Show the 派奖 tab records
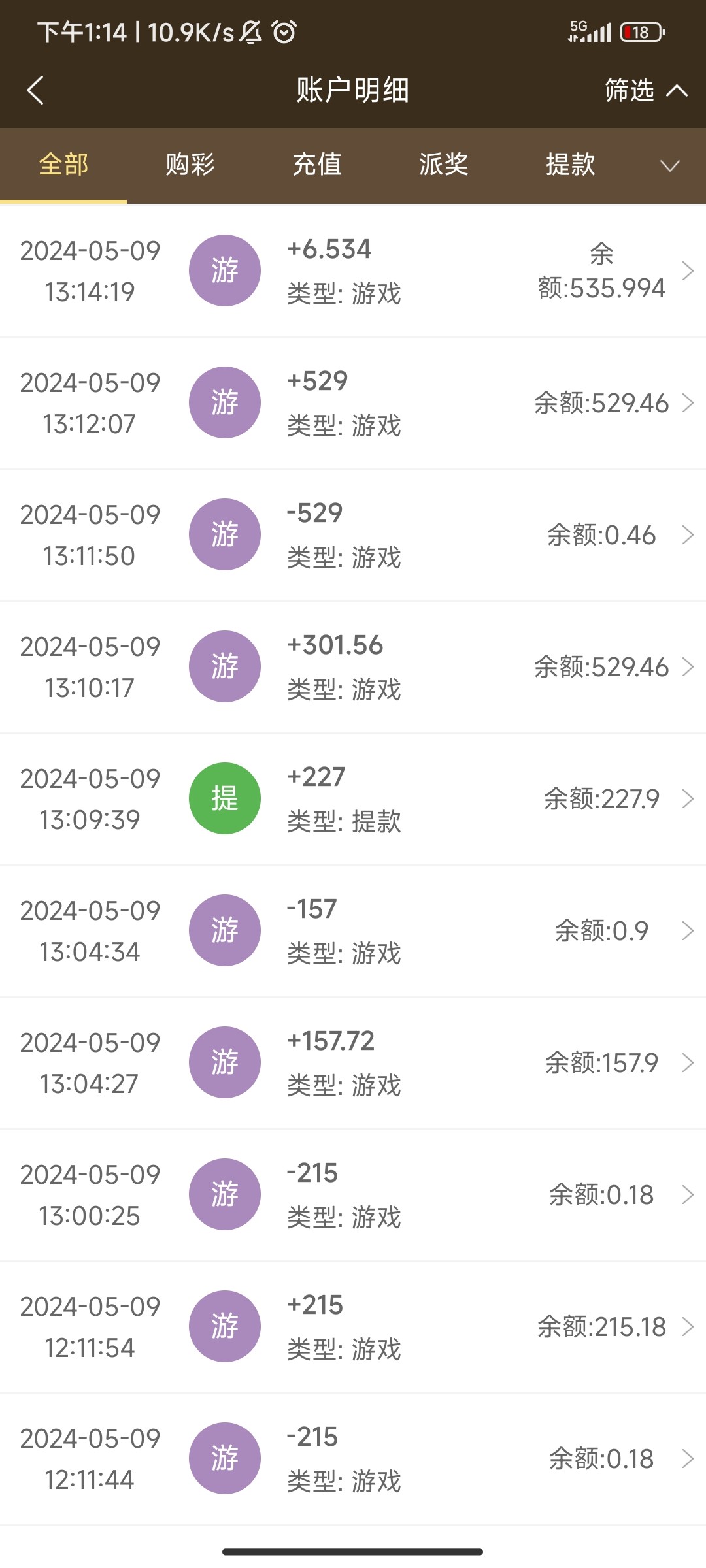 (x=444, y=165)
